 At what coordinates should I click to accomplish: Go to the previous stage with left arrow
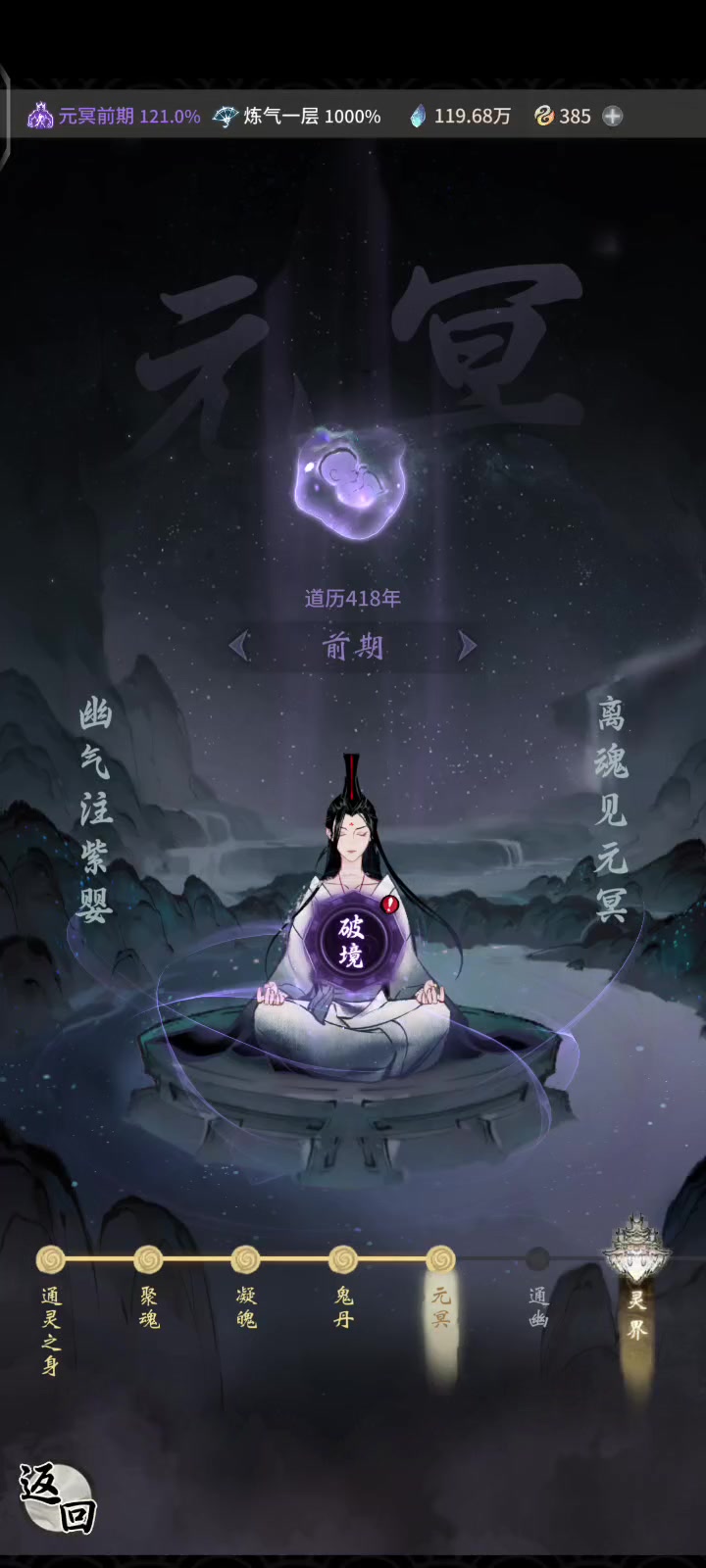click(239, 646)
